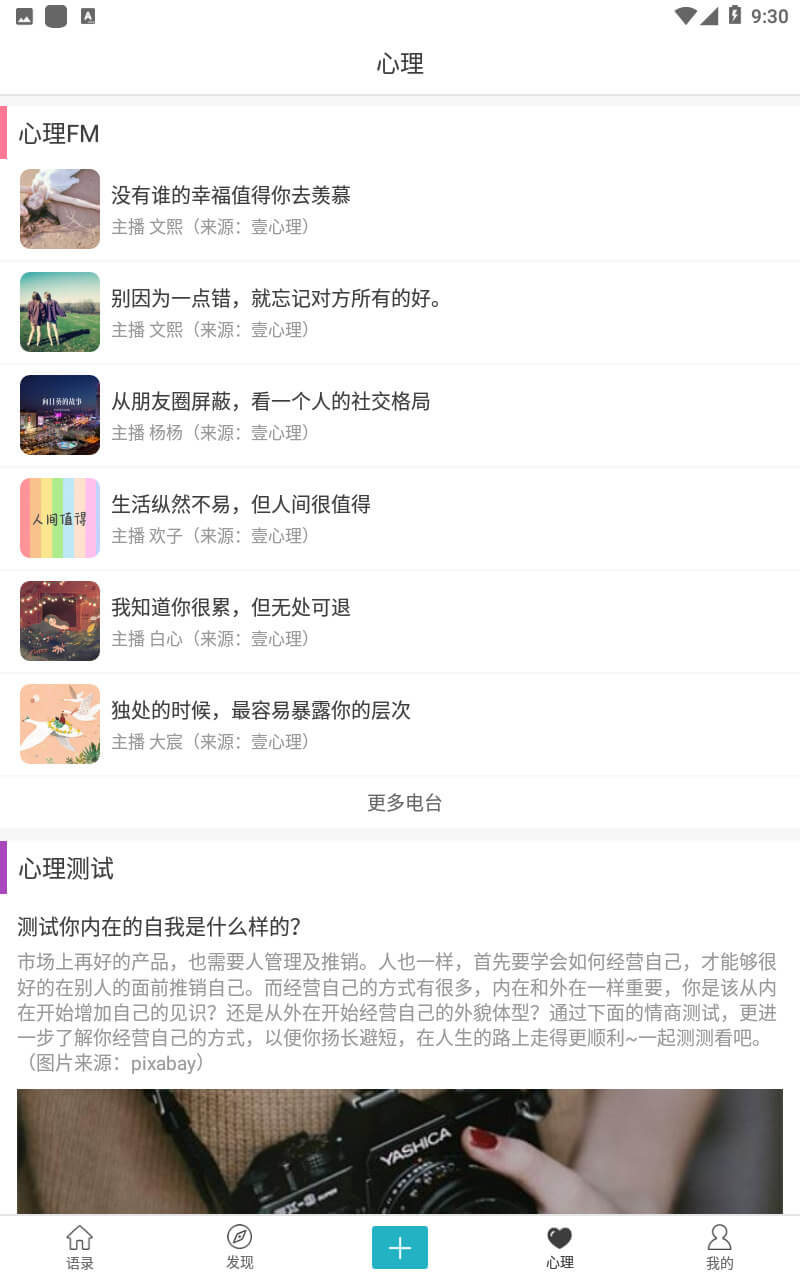Open 独处的时候，最容易暴露你的层次
This screenshot has height=1280, width=800.
coord(400,724)
